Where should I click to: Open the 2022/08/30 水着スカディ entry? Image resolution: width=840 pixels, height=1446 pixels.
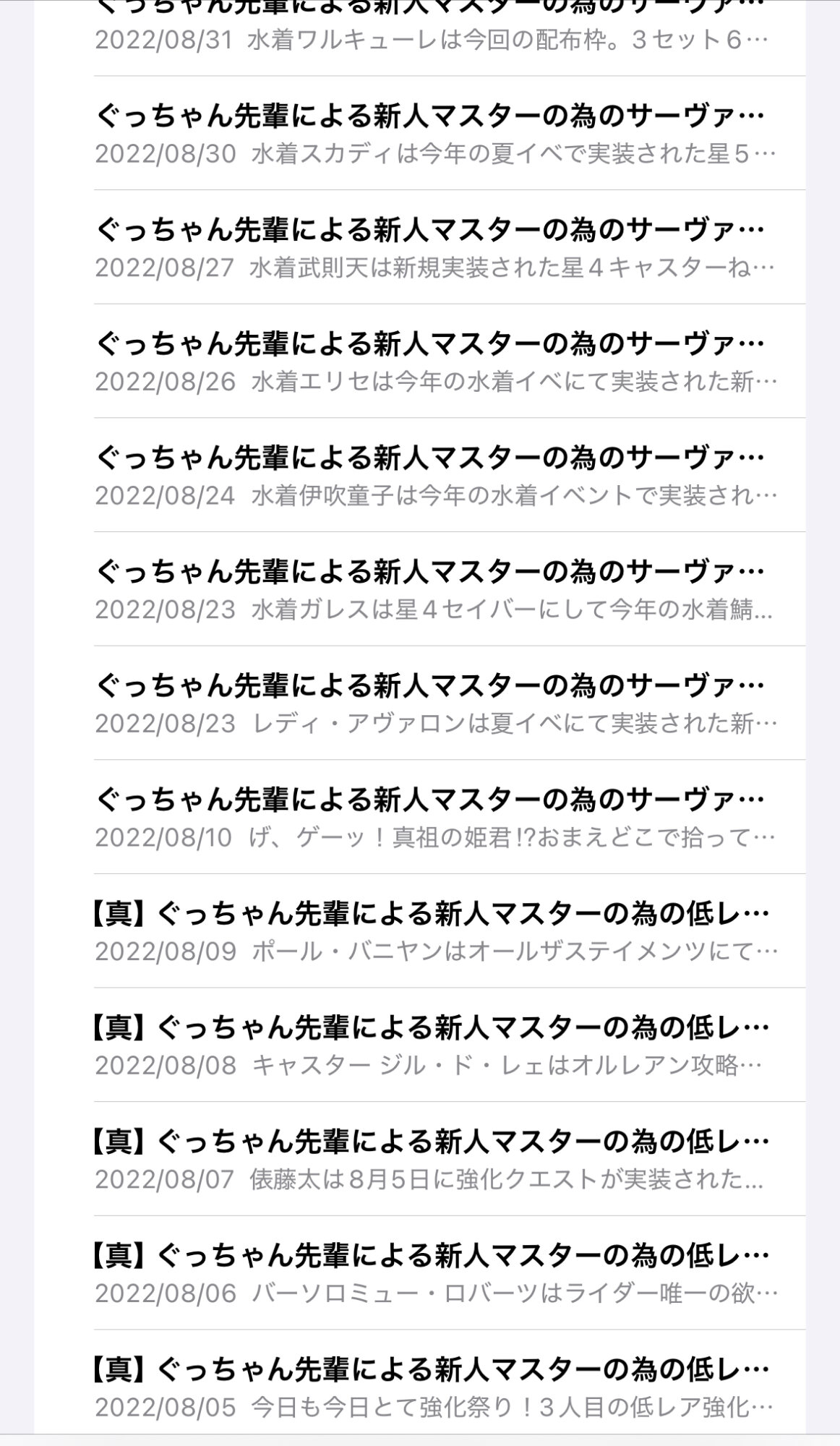434,134
